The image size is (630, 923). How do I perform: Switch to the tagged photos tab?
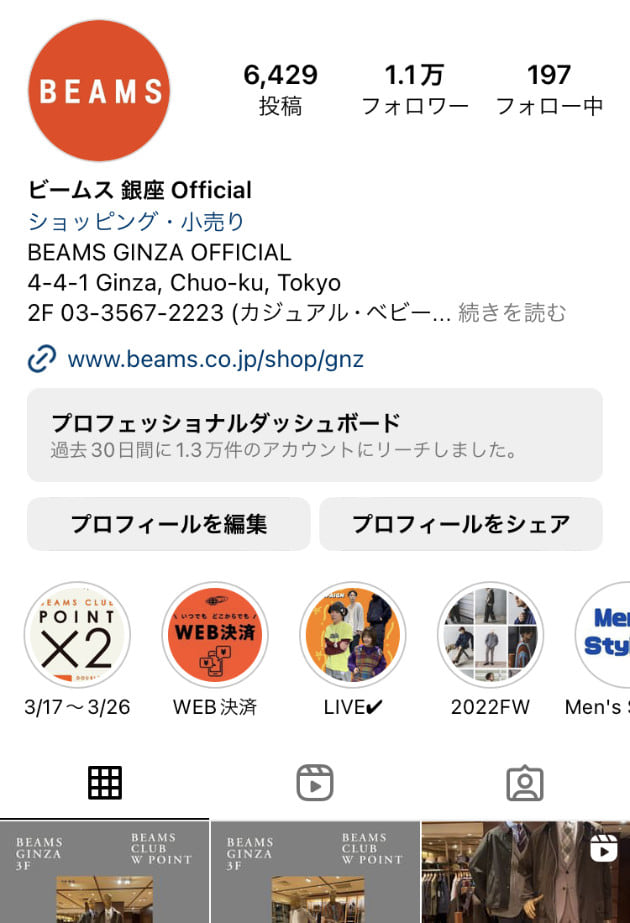(524, 783)
